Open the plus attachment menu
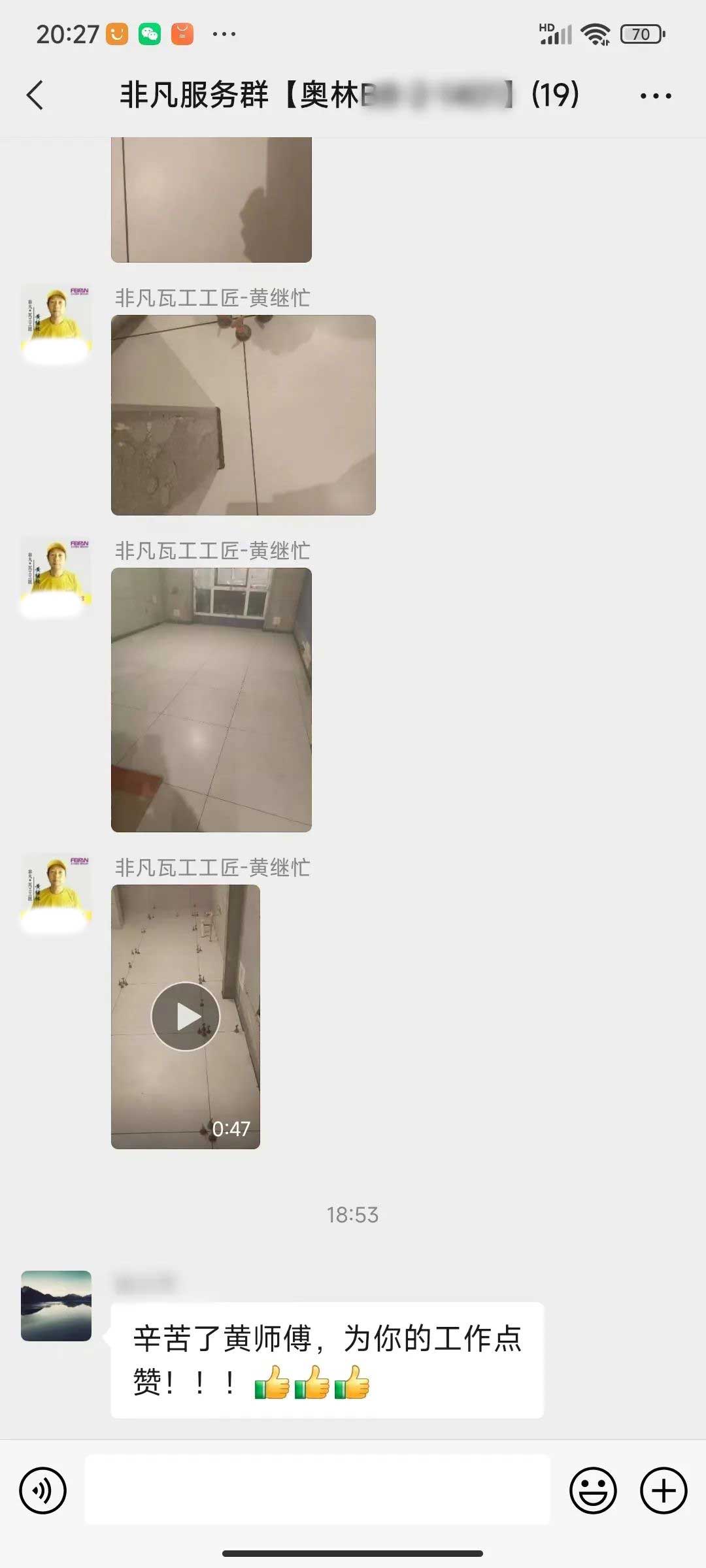 (x=663, y=1490)
